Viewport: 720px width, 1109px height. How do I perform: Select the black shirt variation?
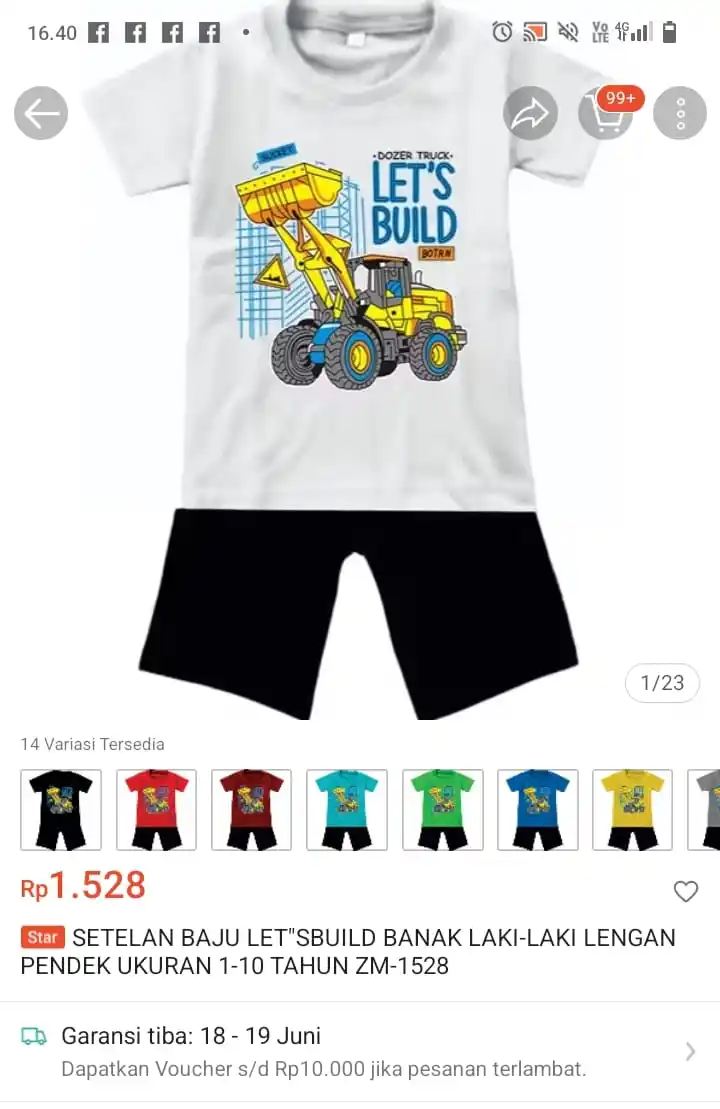pos(61,810)
